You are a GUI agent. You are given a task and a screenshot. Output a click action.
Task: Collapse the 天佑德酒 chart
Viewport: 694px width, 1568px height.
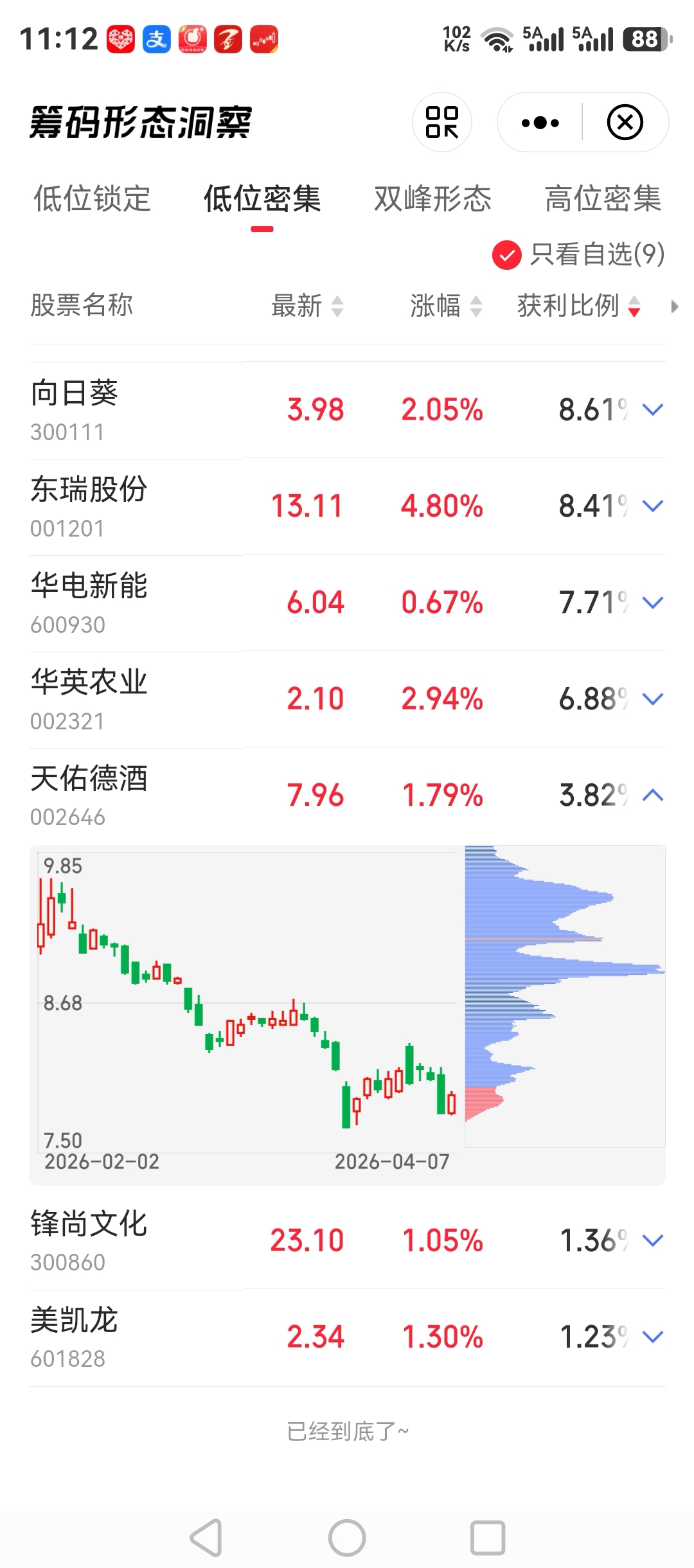(653, 795)
